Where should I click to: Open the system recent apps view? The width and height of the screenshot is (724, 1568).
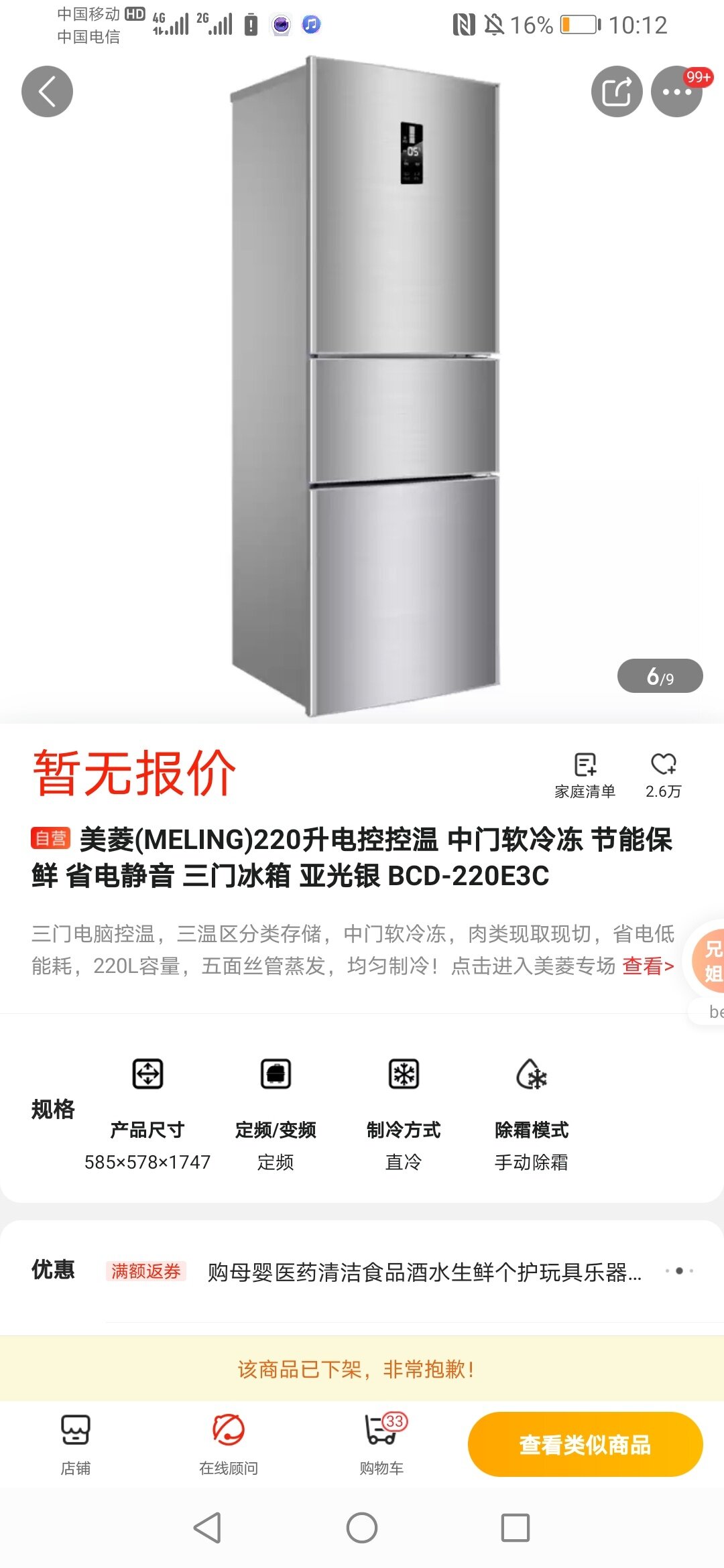click(515, 1528)
